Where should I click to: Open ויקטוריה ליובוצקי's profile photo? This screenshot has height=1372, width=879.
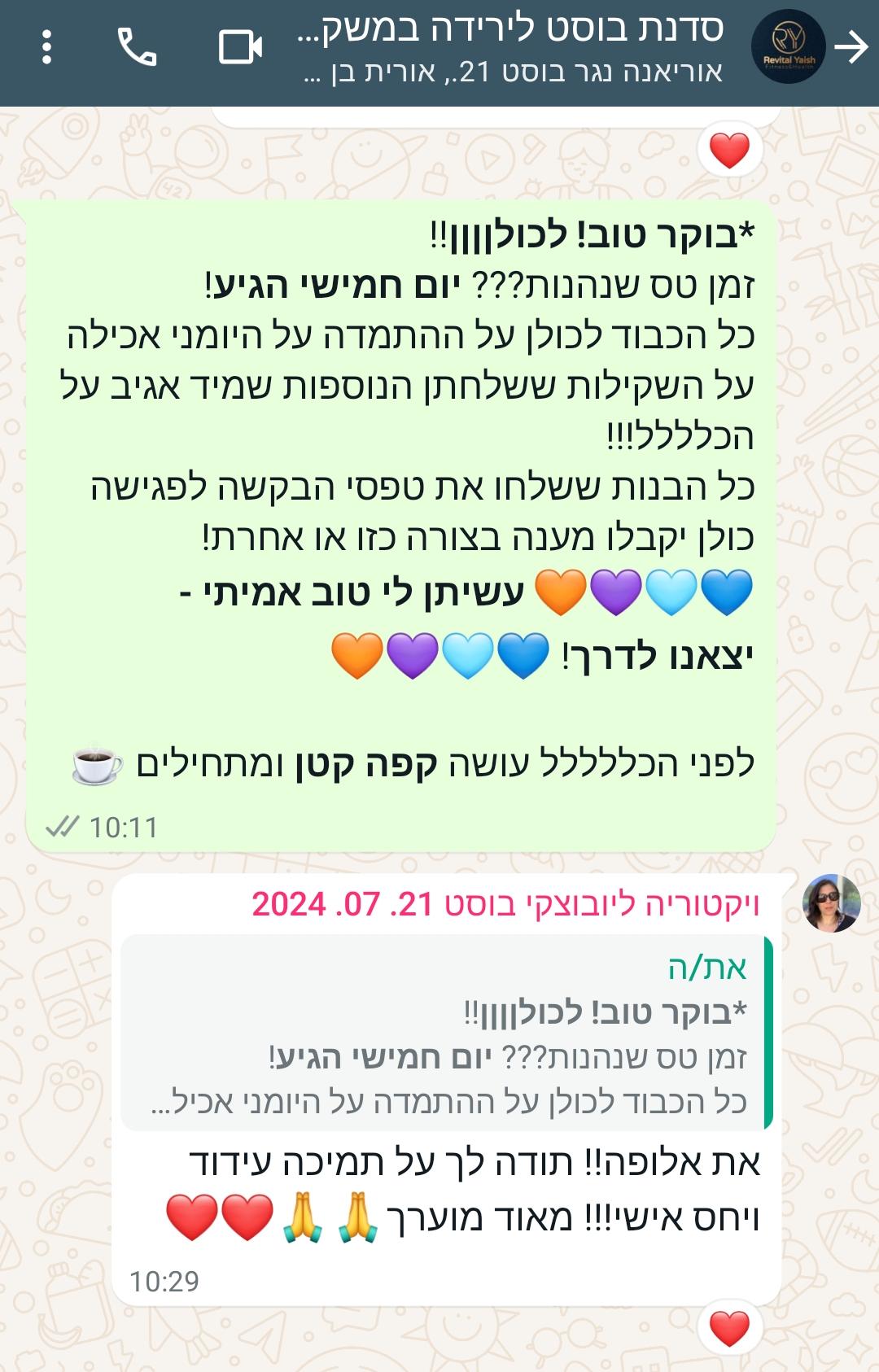point(831,903)
